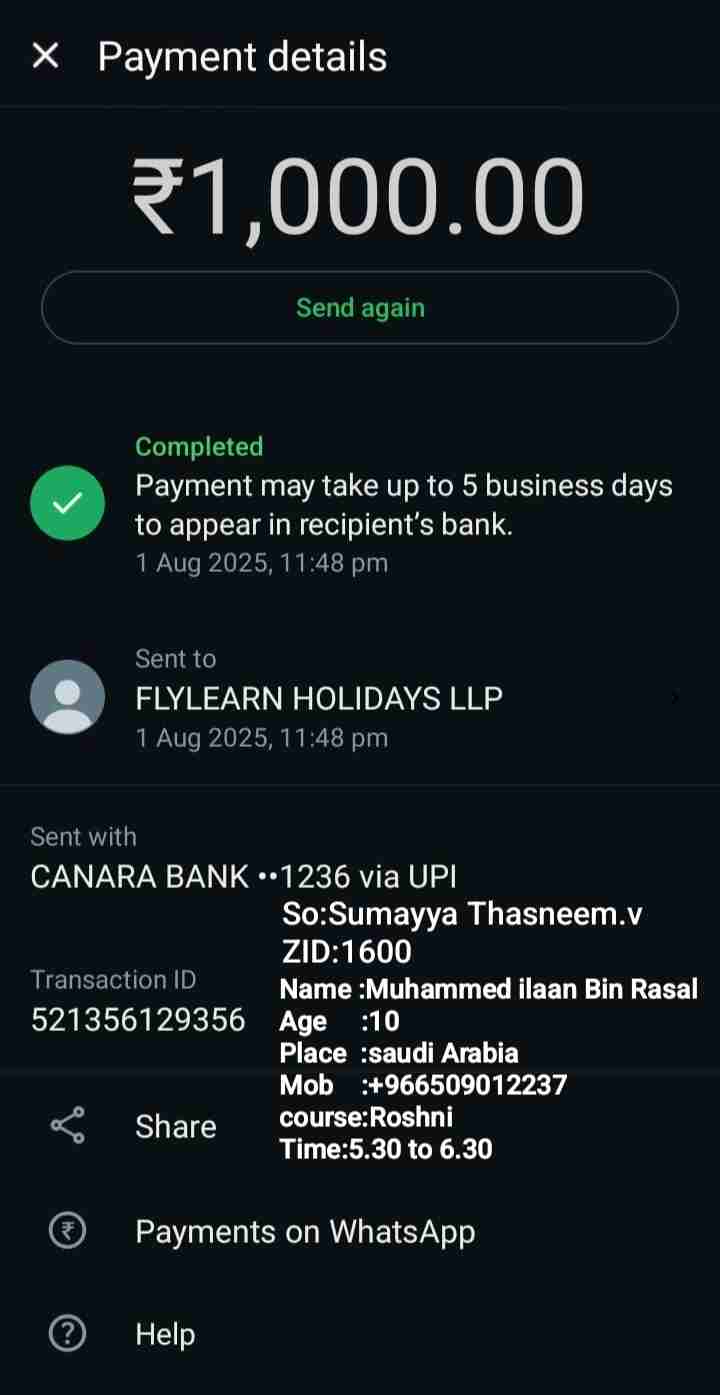Tap the Send again button

point(360,308)
